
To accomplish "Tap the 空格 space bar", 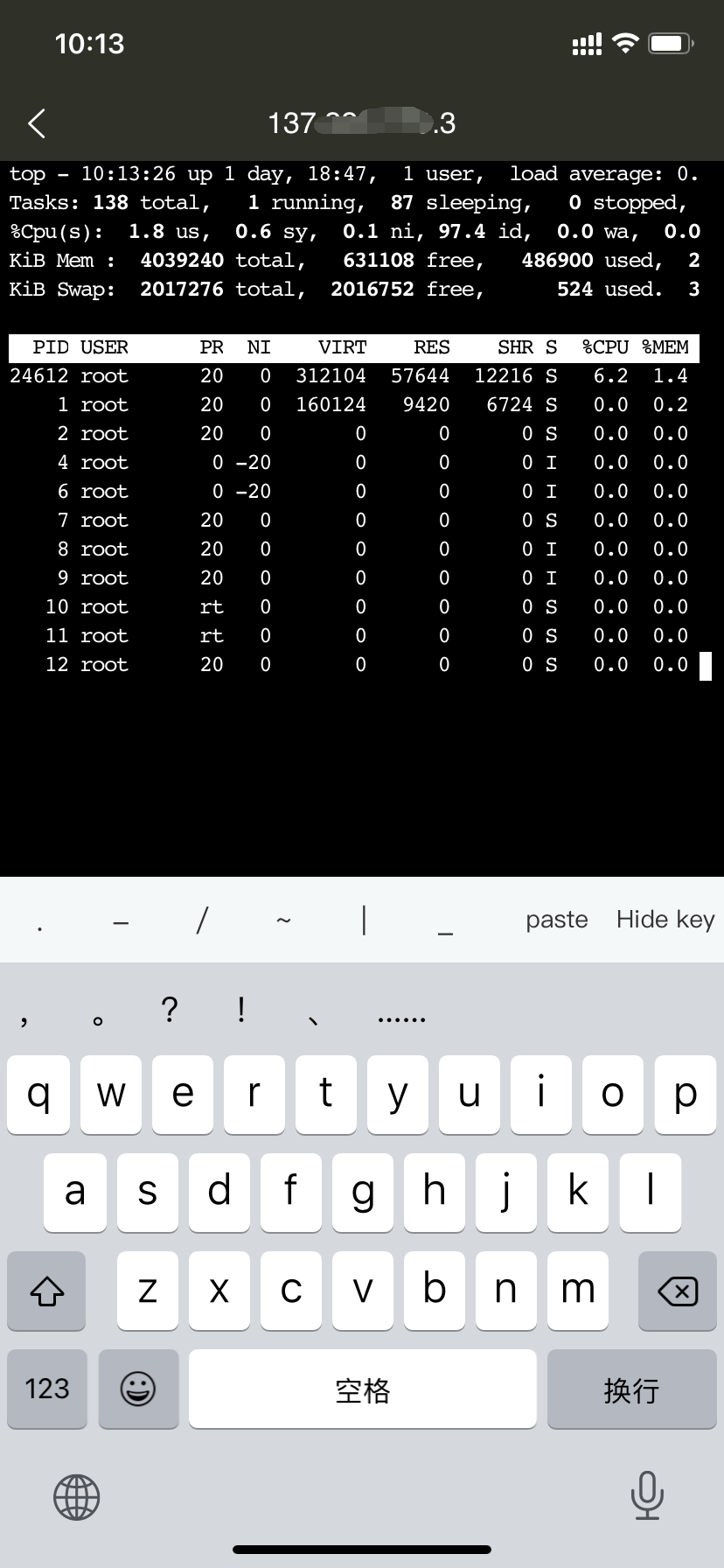I will click(362, 1388).
